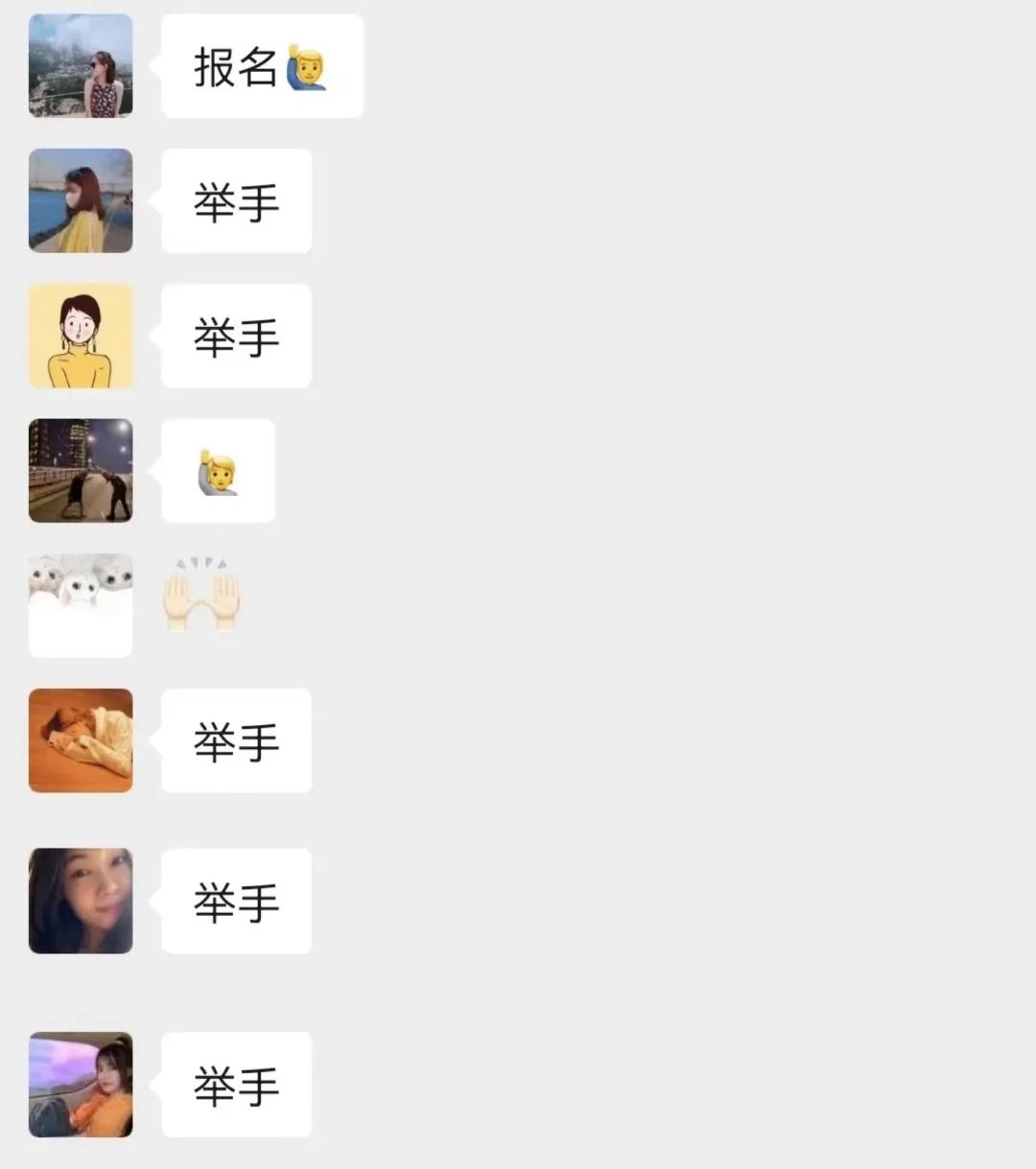Open profile of sunglasses woman who sent 报名
Image resolution: width=1036 pixels, height=1169 pixels.
point(81,66)
